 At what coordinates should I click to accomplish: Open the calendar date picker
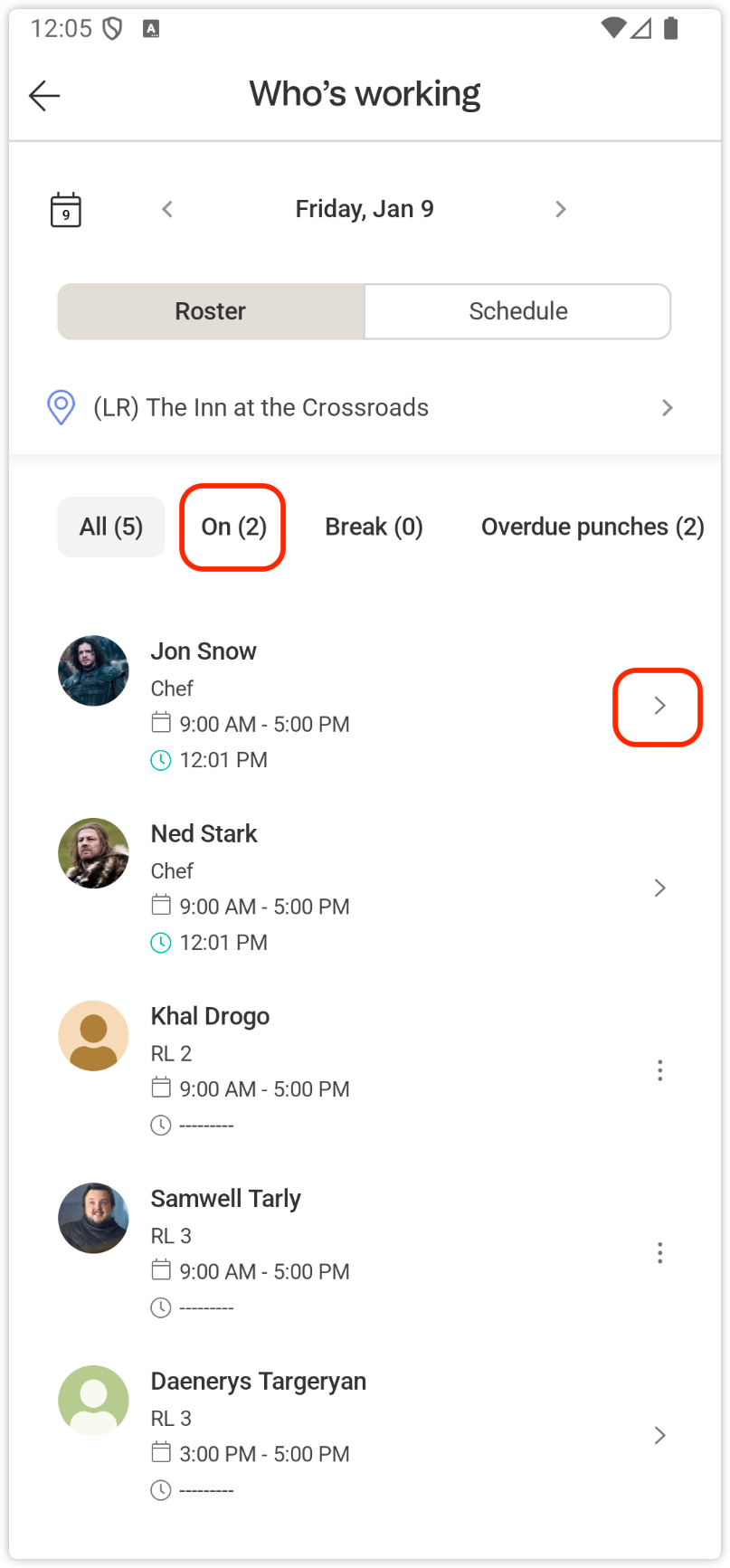pos(65,210)
